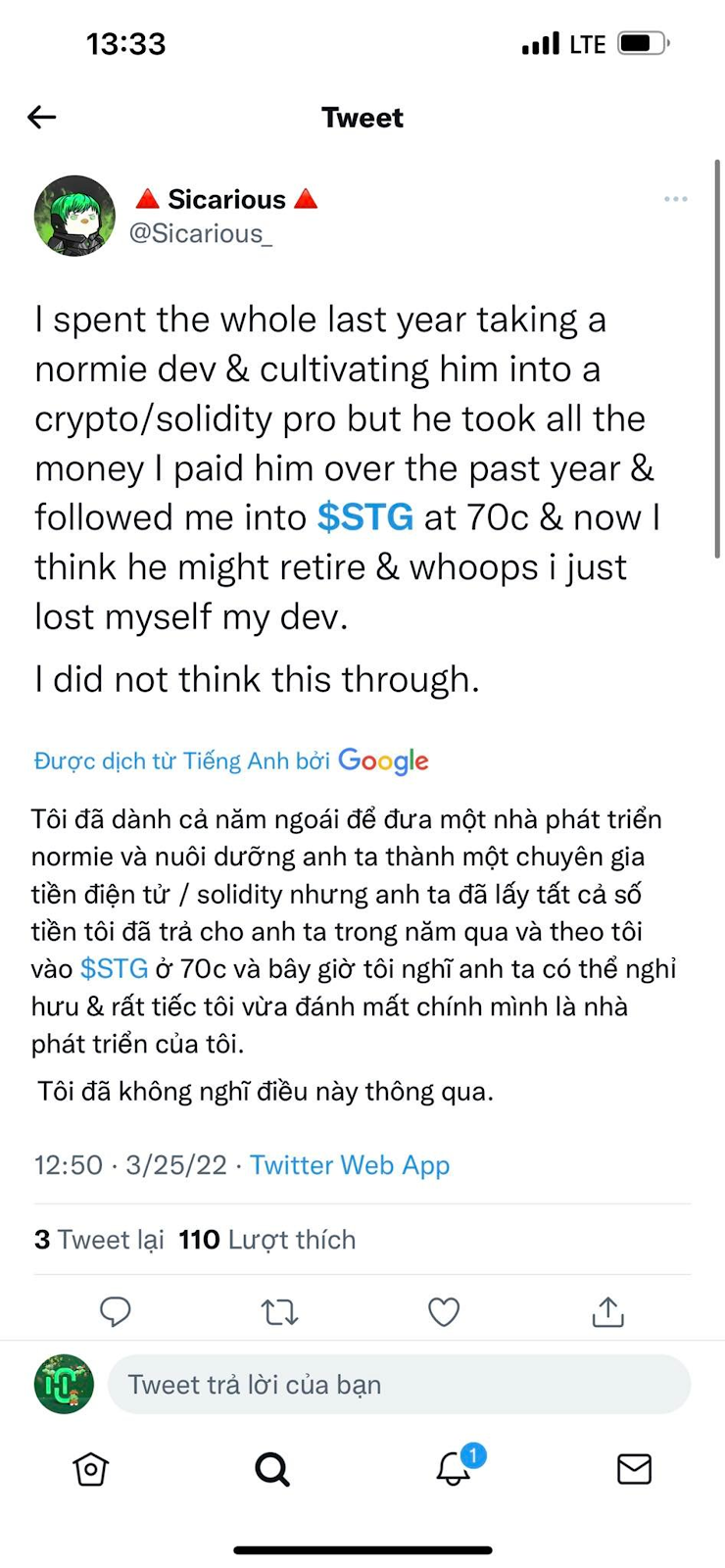The width and height of the screenshot is (725, 1568).
Task: Open the tweet's three-dot overflow menu
Action: pyautogui.click(x=675, y=199)
